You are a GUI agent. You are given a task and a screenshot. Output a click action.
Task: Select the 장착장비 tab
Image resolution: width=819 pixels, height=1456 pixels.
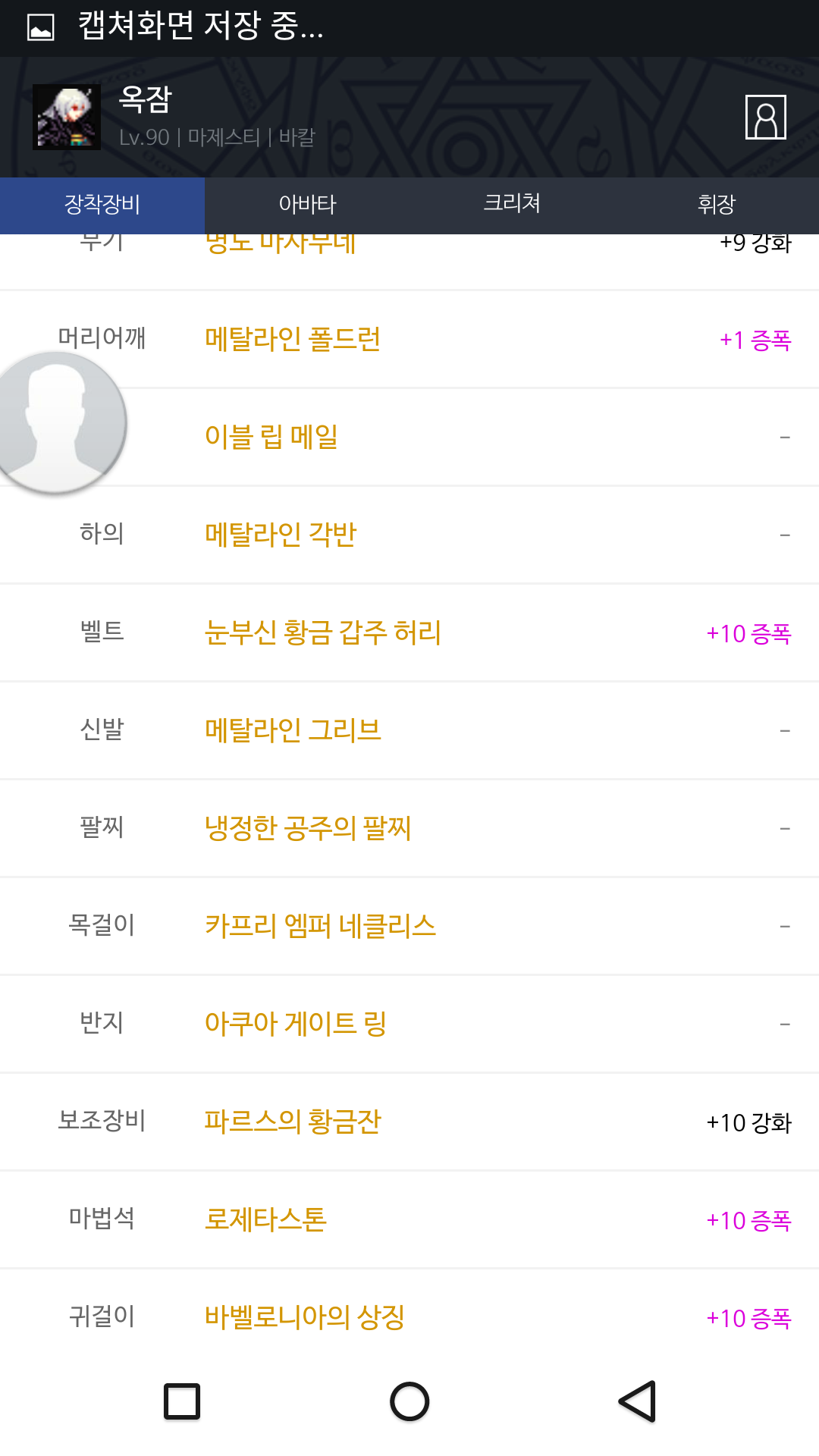tap(102, 205)
